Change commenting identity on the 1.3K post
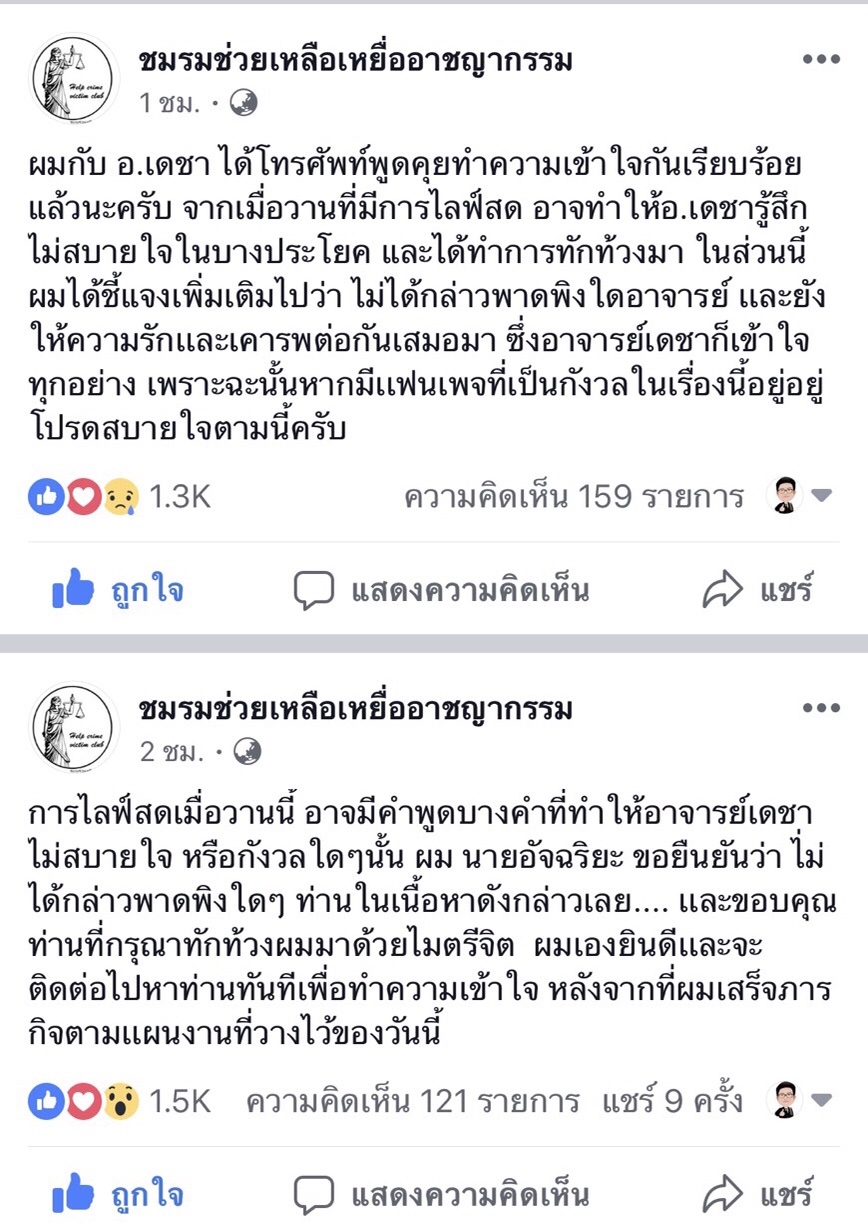Screen dimensions: 868x1228 [800, 496]
